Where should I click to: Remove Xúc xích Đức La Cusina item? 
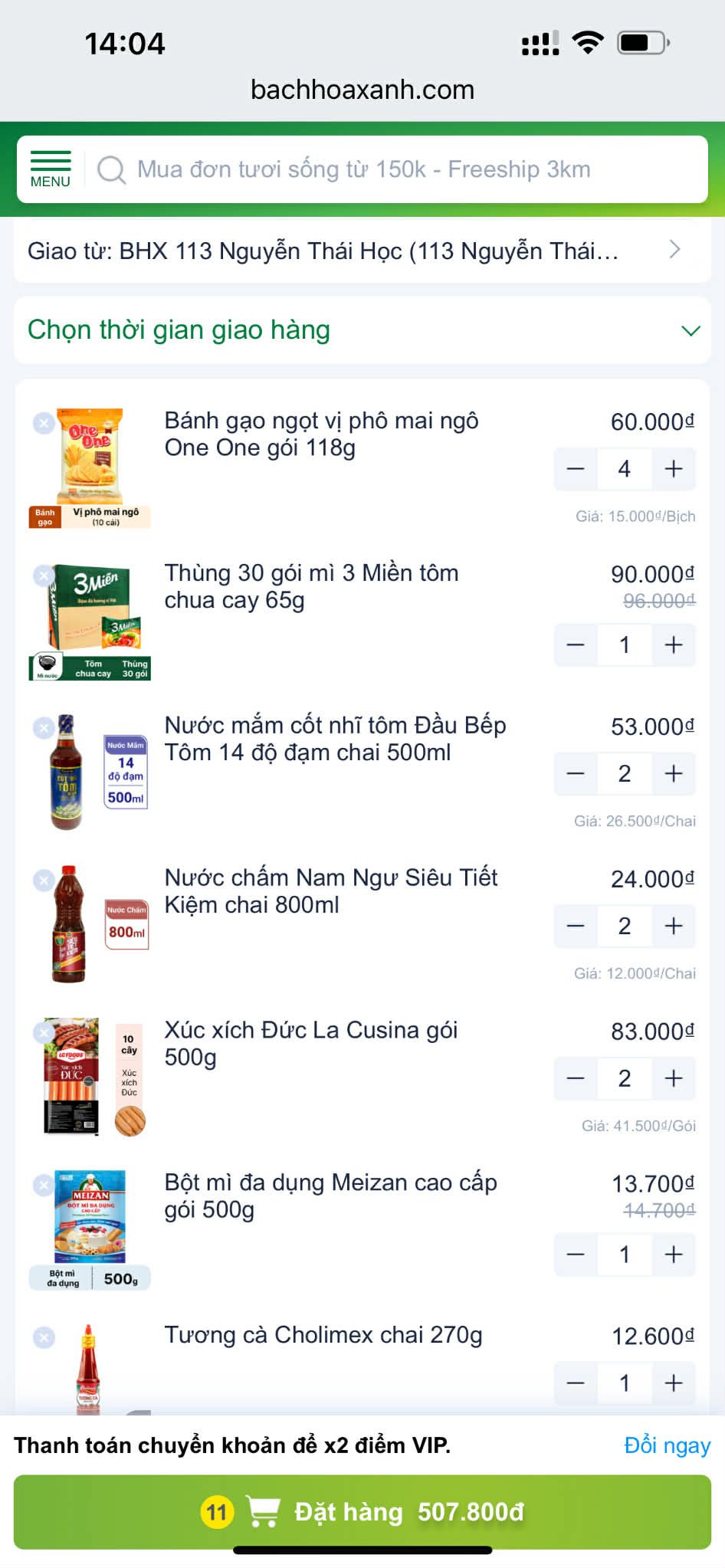44,1032
